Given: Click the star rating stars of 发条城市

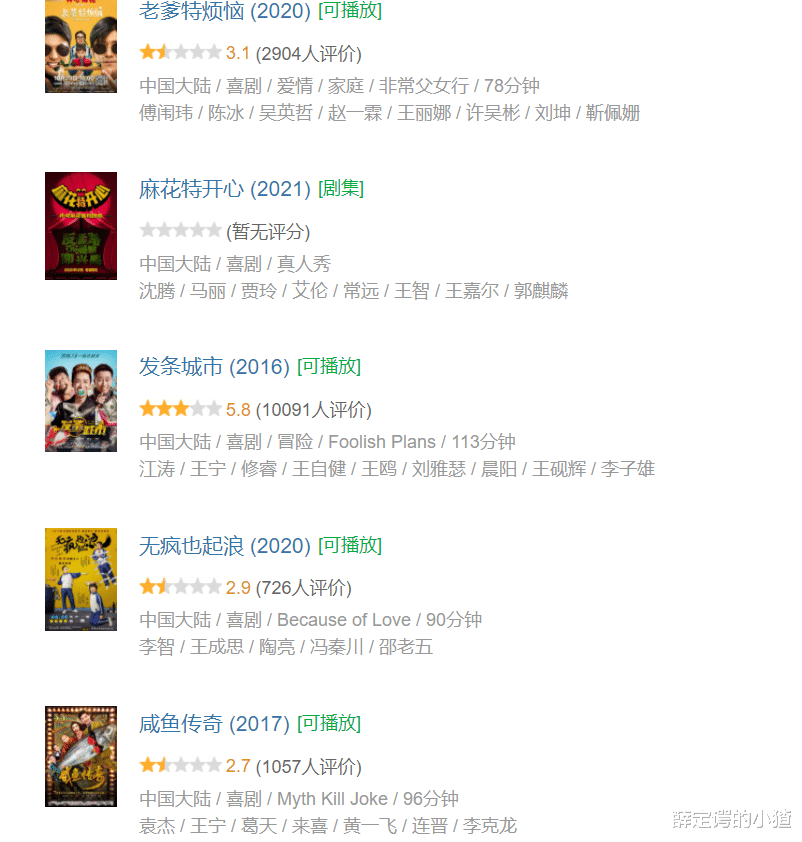Looking at the screenshot, I should click(180, 408).
